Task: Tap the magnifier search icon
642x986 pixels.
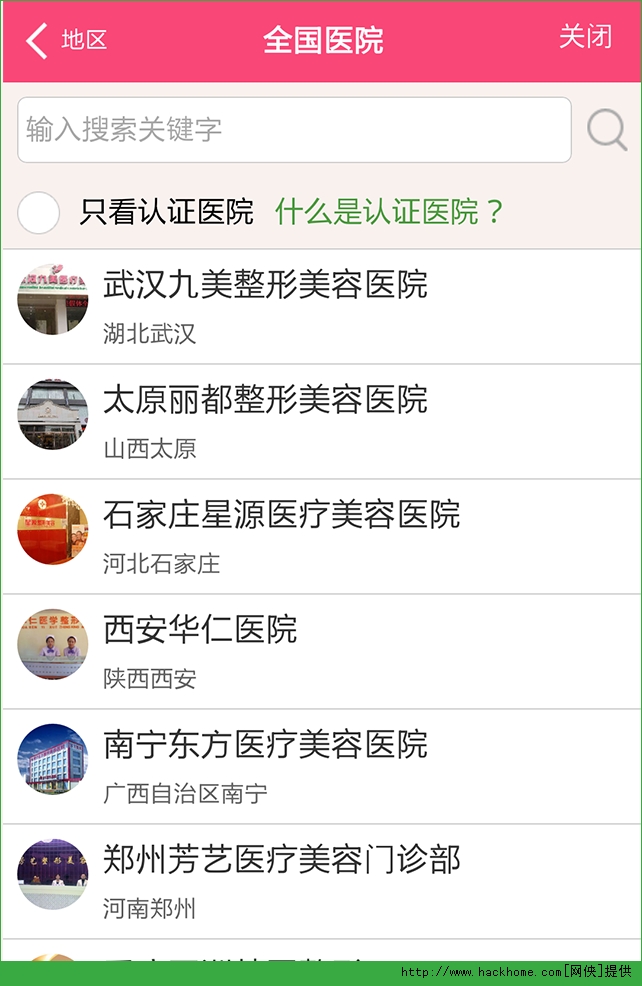Action: click(607, 130)
